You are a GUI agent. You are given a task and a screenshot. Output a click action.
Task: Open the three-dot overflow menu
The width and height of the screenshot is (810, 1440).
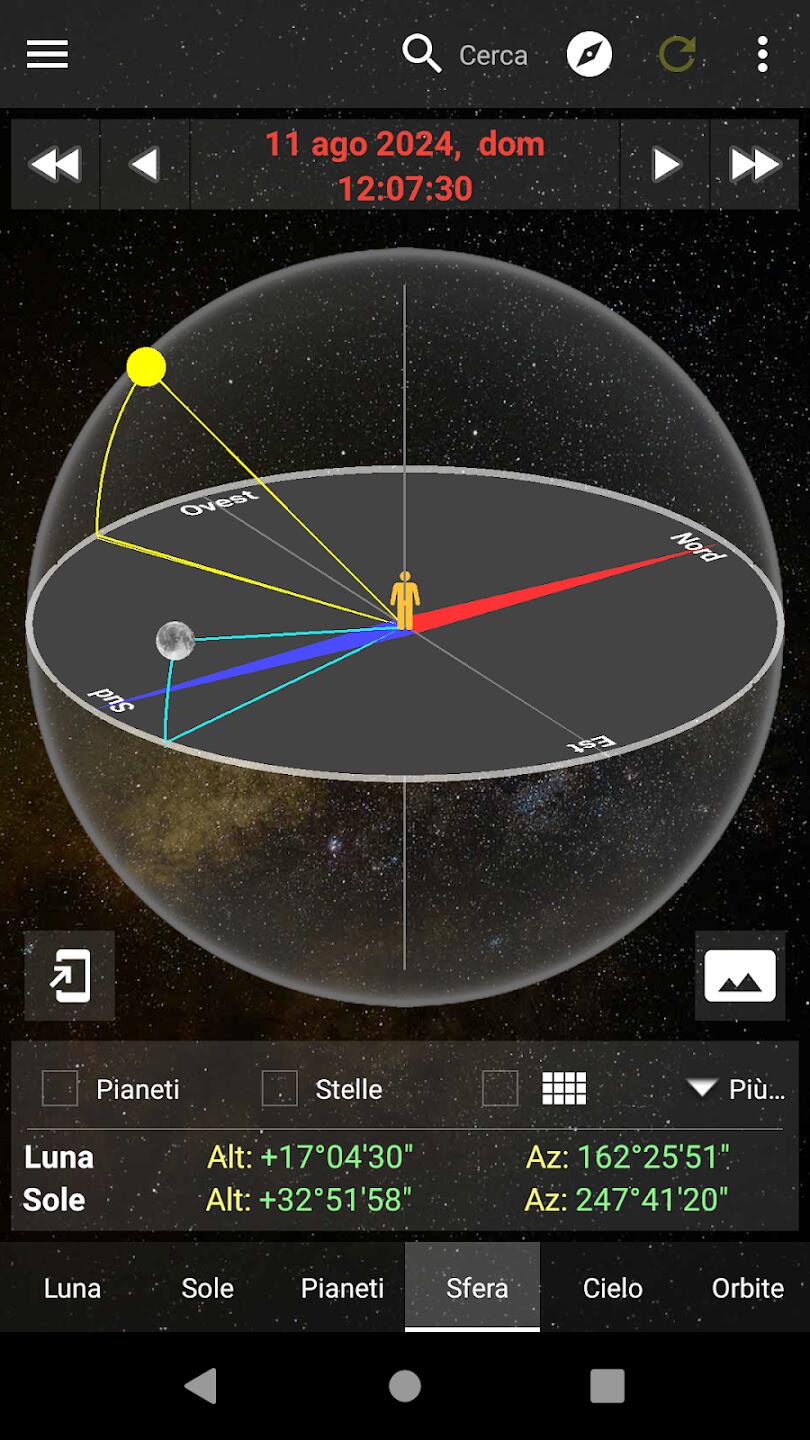point(762,54)
